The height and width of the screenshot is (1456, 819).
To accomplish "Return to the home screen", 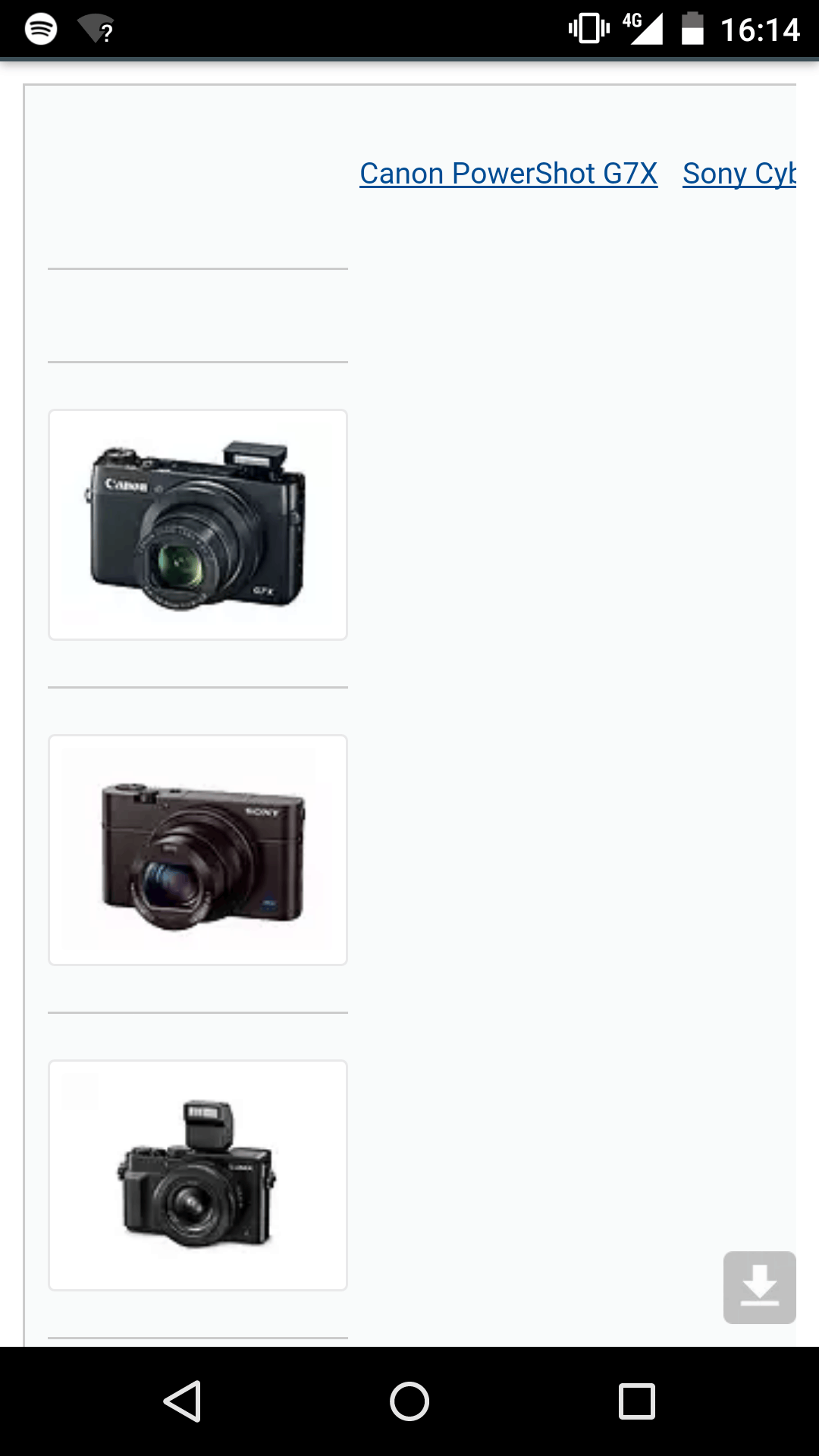I will click(409, 1401).
